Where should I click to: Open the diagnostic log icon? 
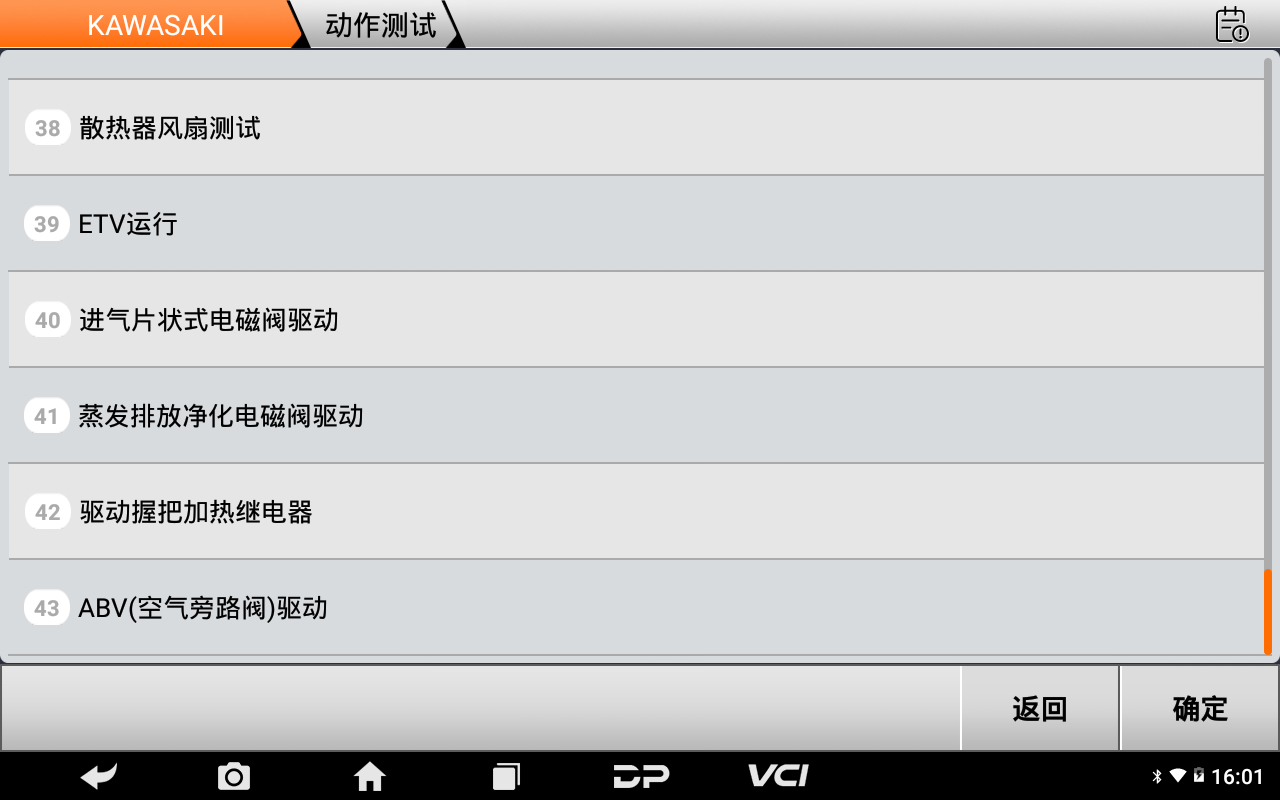(x=1232, y=25)
